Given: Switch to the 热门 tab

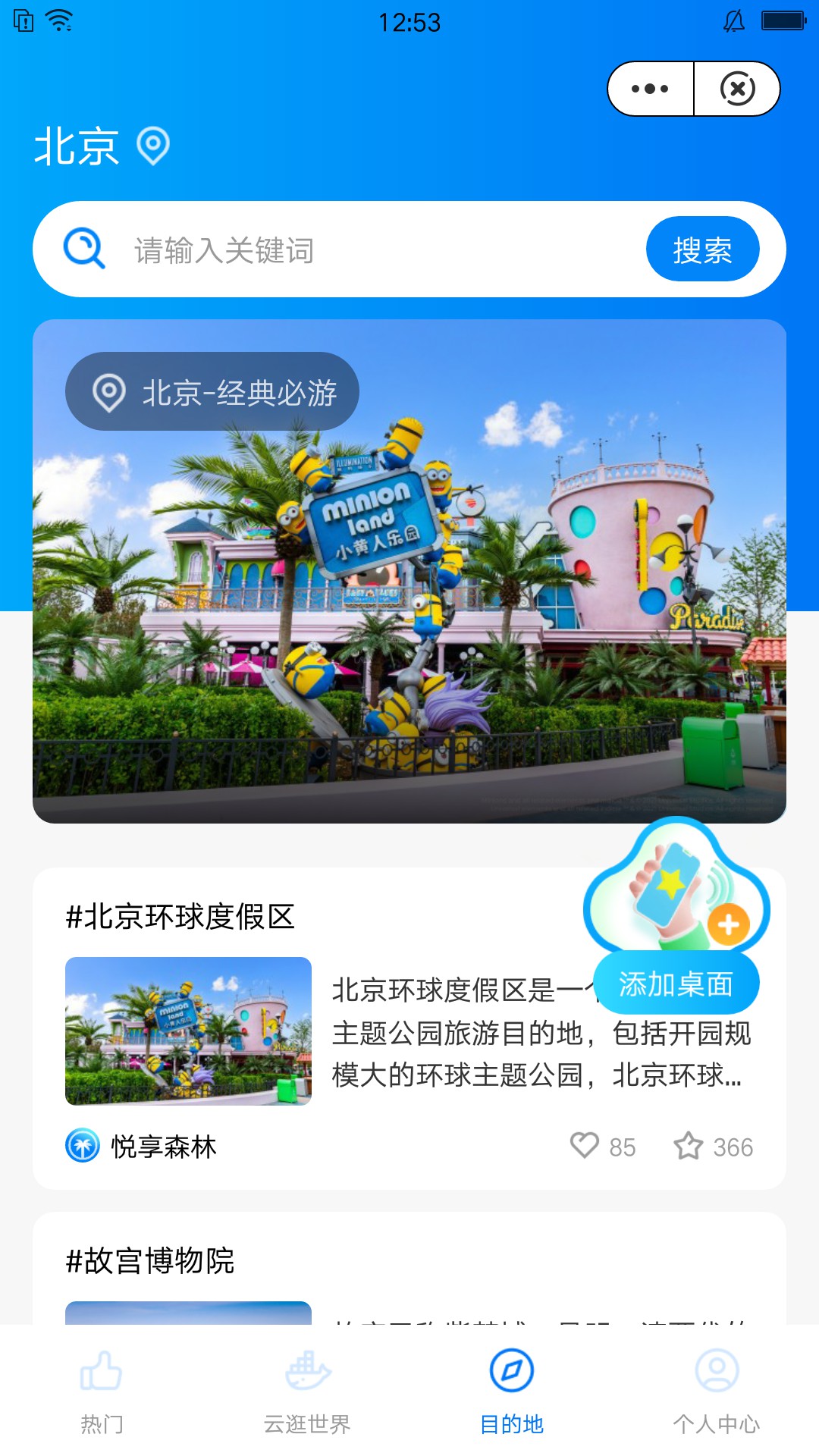Looking at the screenshot, I should (102, 1392).
